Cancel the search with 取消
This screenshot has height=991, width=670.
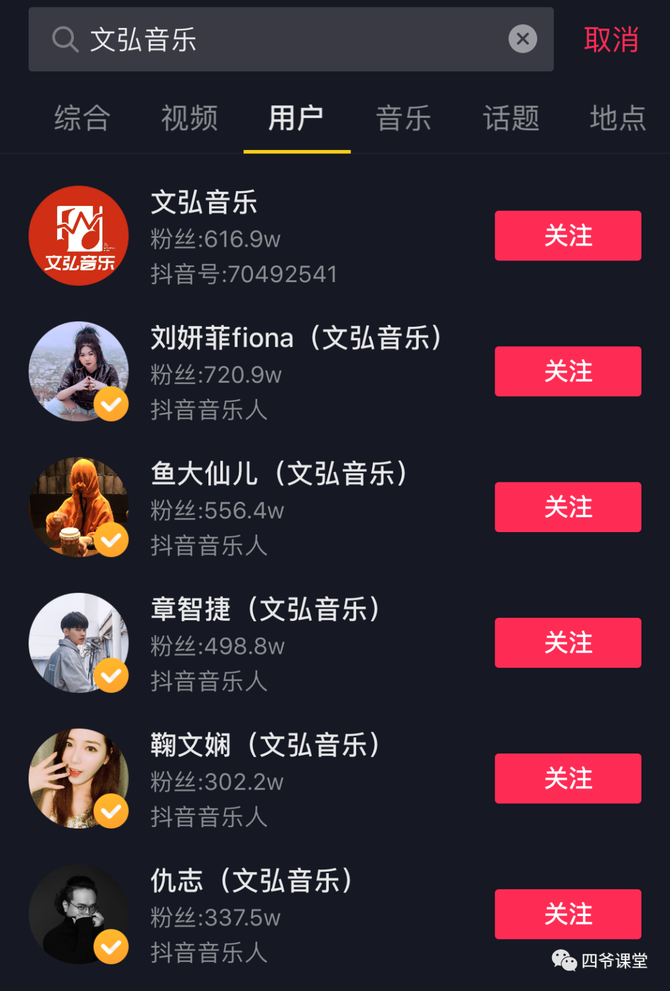(611, 40)
